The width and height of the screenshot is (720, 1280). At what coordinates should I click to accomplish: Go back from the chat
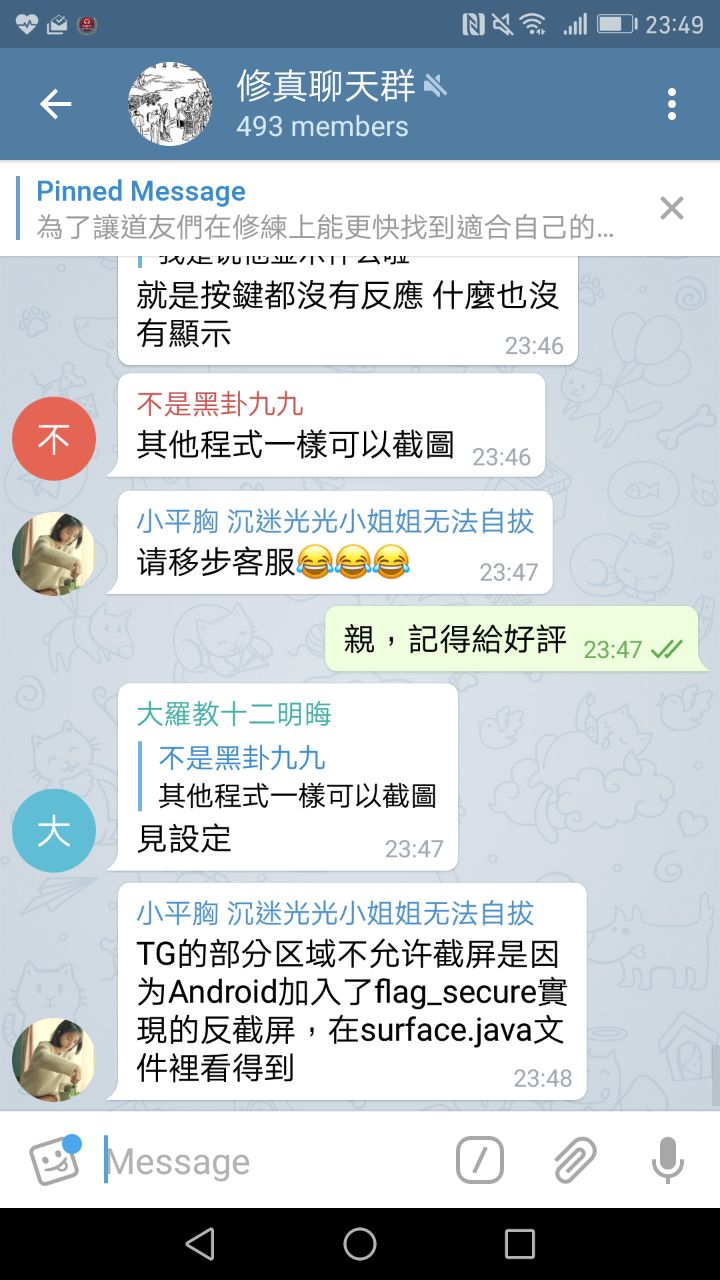pyautogui.click(x=55, y=104)
